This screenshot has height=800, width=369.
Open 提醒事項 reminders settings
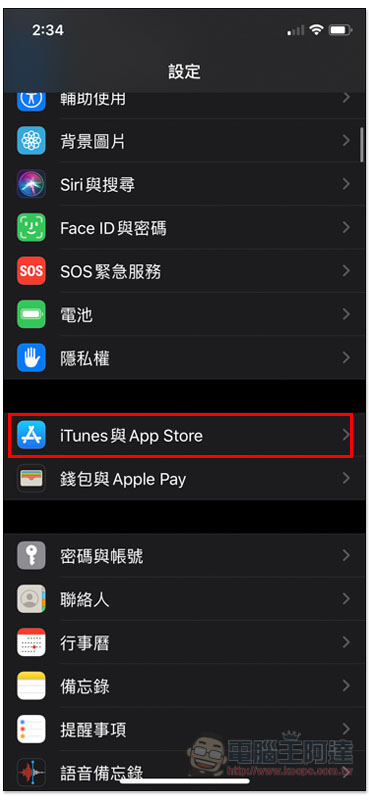pyautogui.click(x=184, y=729)
